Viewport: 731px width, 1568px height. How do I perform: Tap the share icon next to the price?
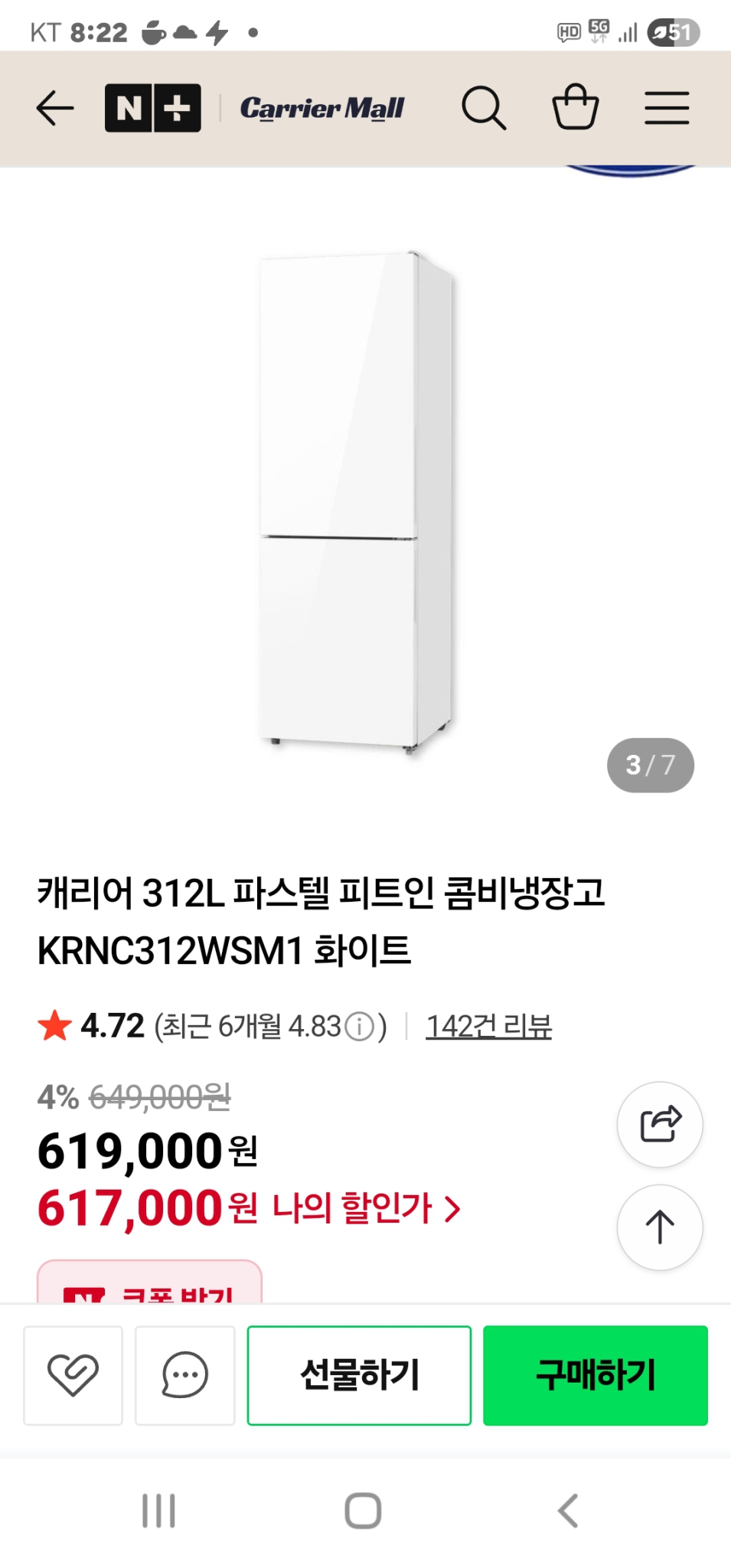pyautogui.click(x=659, y=1122)
